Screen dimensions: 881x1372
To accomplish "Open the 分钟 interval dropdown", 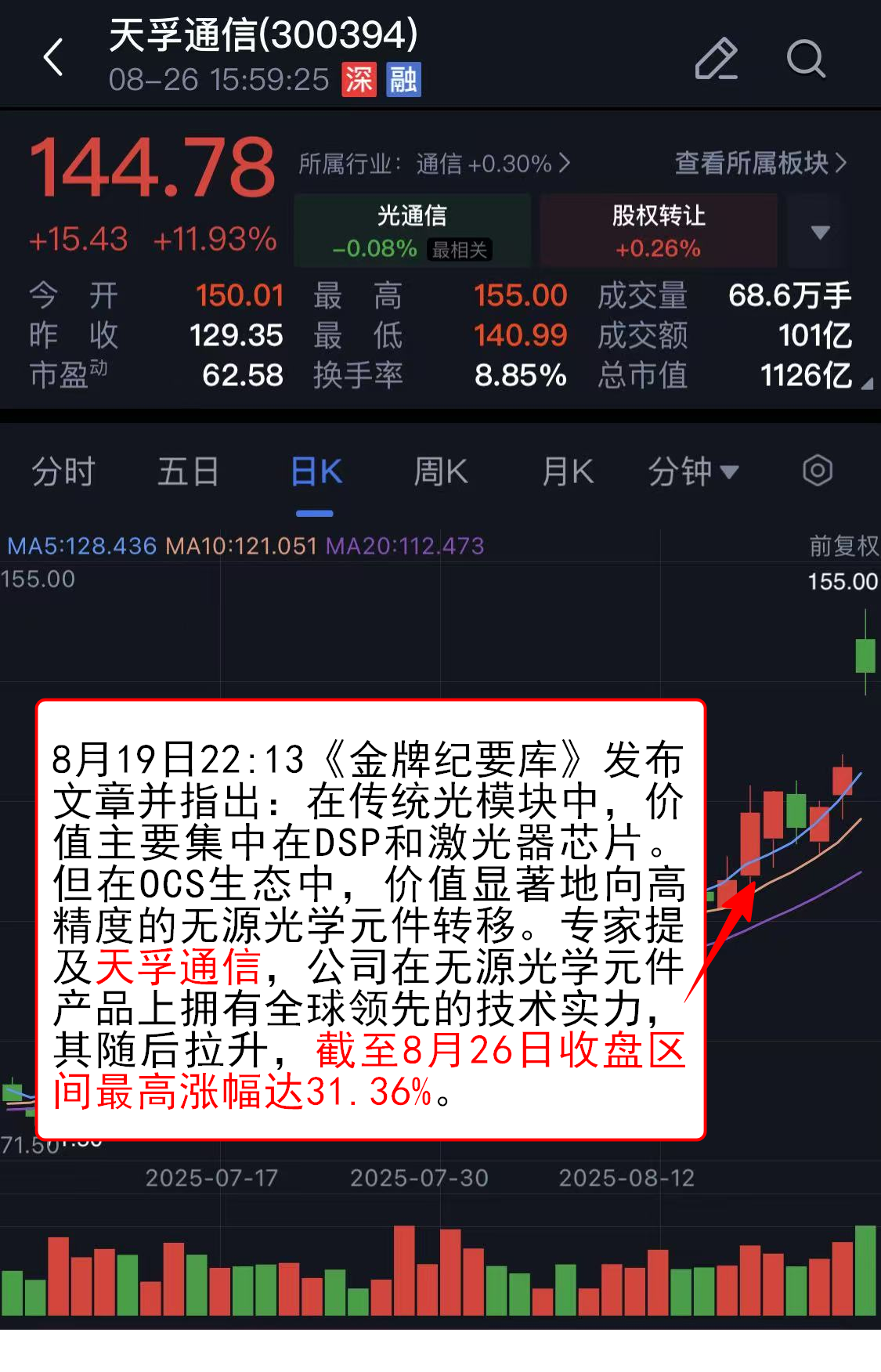I will tap(693, 472).
